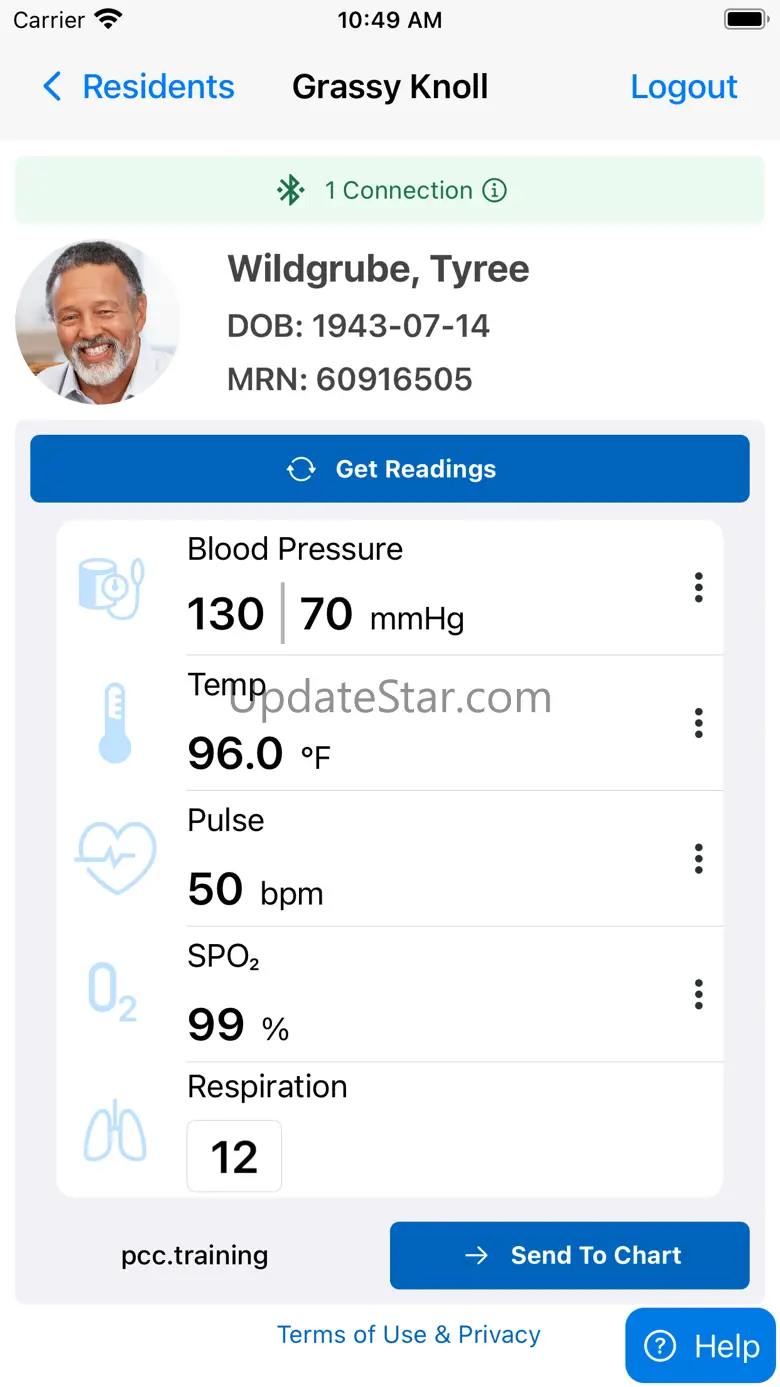This screenshot has width=780, height=1387.
Task: Open Blood Pressure options menu
Action: pos(698,588)
